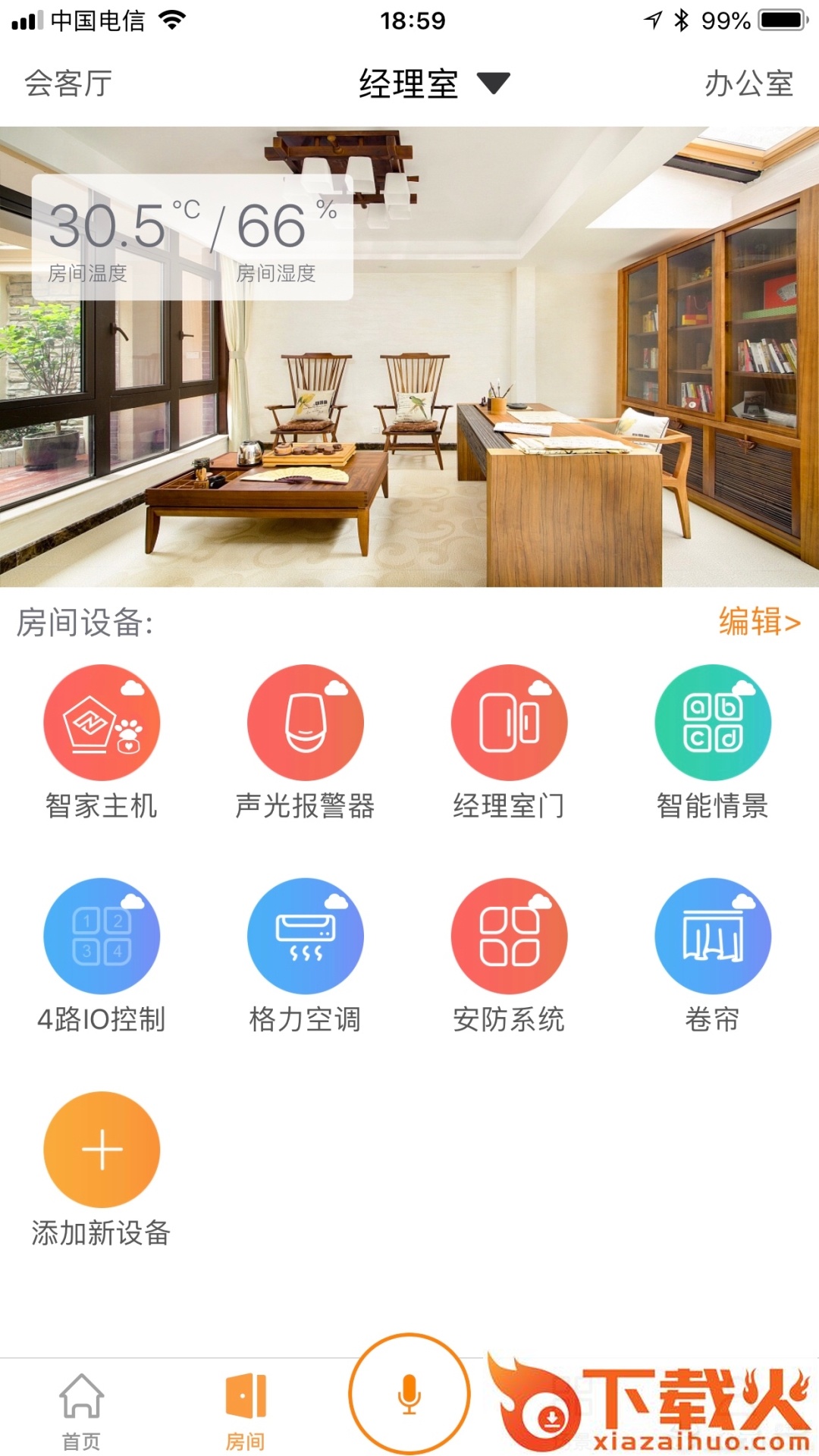The width and height of the screenshot is (819, 1456).
Task: Select the 声光报警器 sound-light alarm device
Action: [305, 722]
